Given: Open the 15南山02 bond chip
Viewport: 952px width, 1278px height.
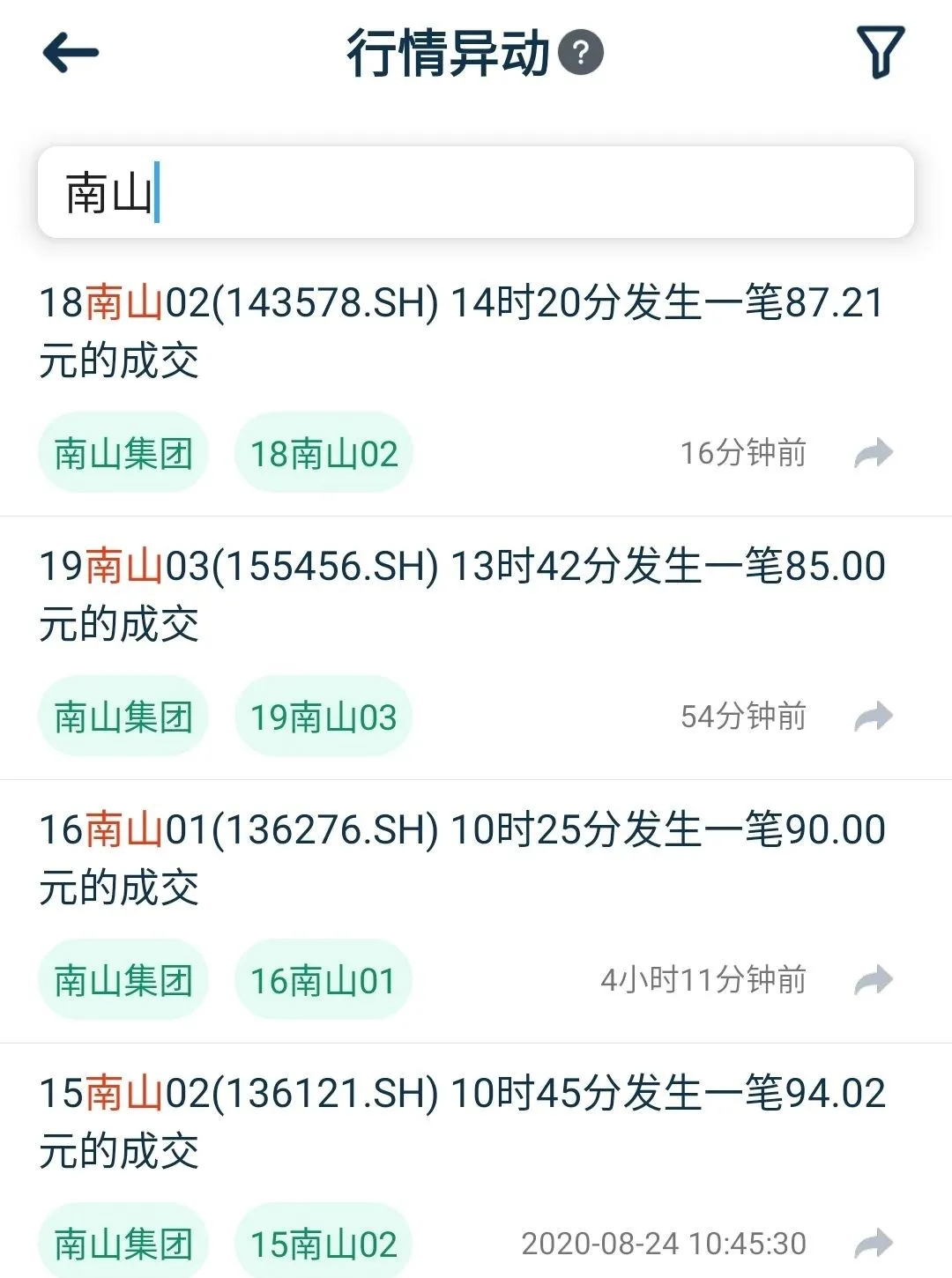Looking at the screenshot, I should pos(324,1244).
